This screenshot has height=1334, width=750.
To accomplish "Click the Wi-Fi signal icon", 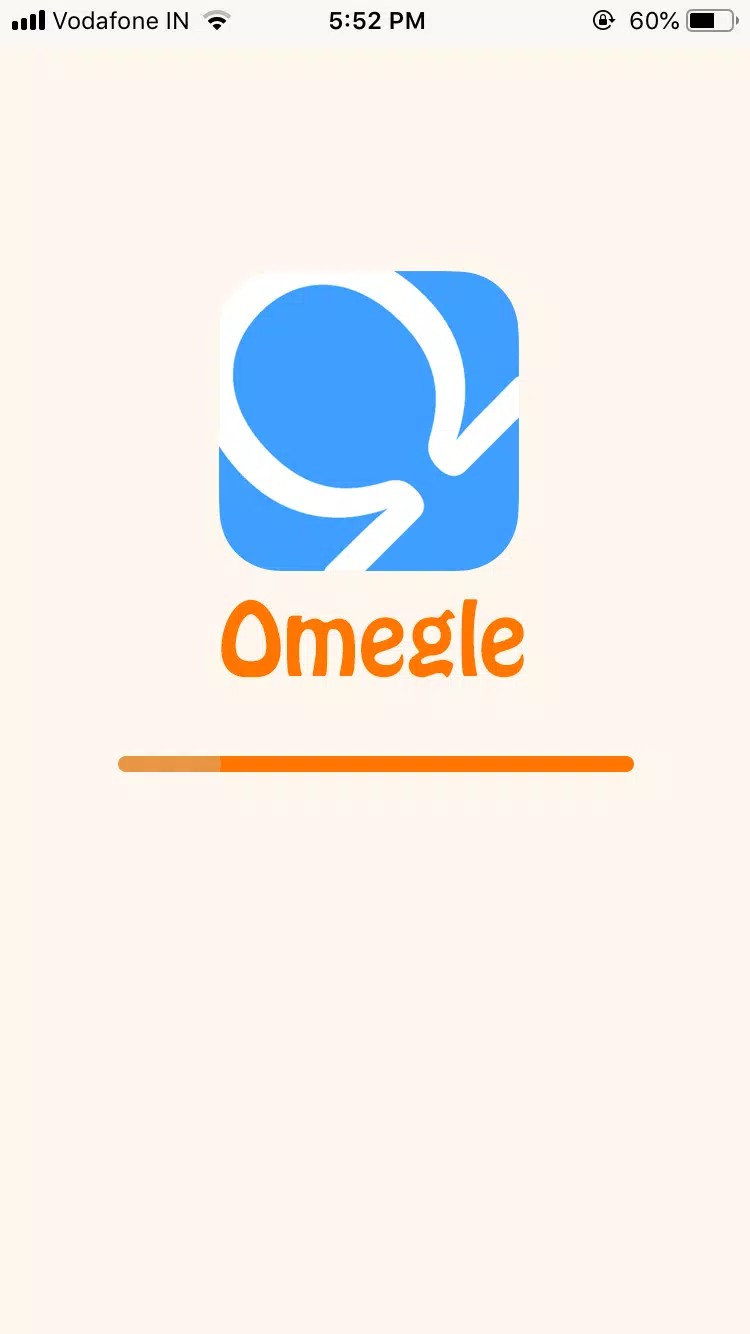I will [x=219, y=18].
